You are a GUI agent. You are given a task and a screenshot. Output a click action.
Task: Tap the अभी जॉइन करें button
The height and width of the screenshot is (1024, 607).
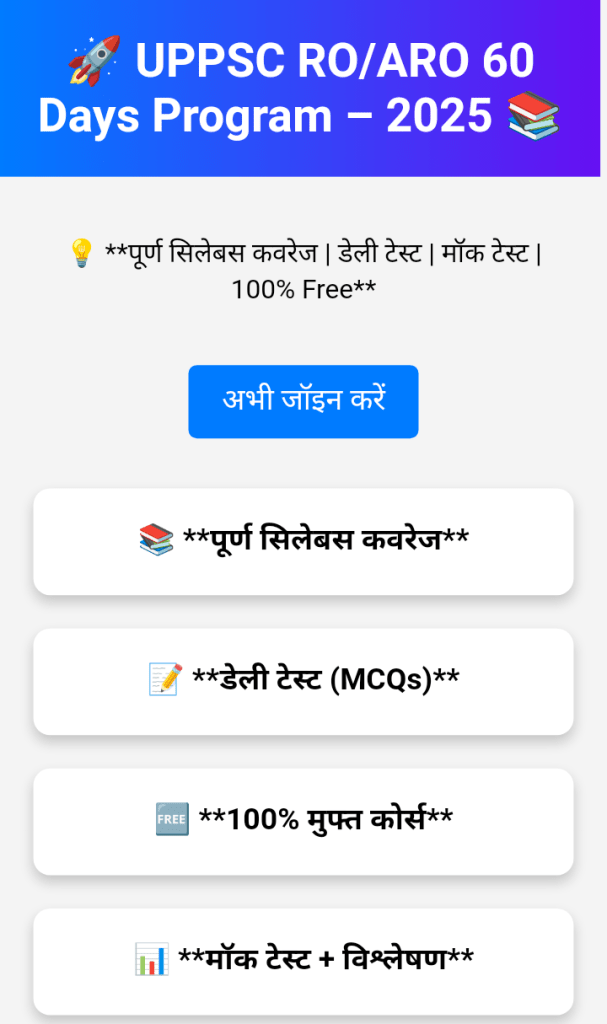point(303,401)
